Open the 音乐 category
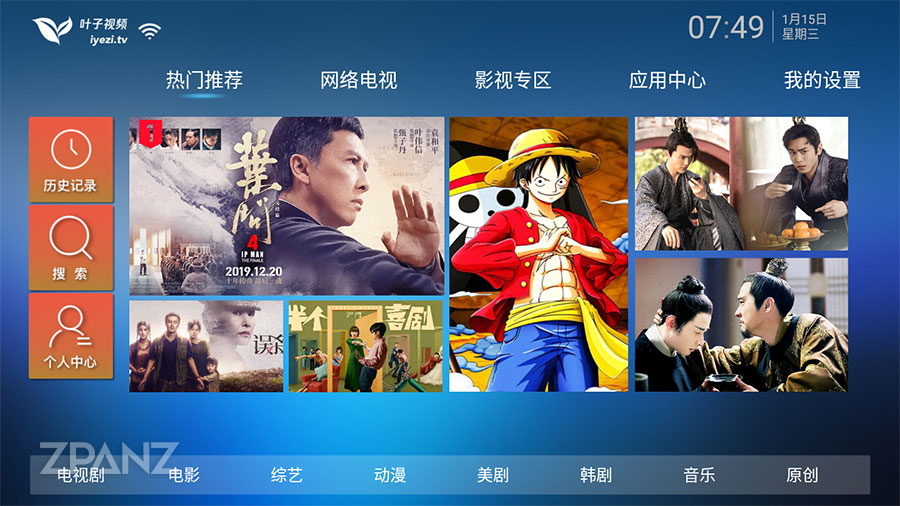 coord(699,475)
